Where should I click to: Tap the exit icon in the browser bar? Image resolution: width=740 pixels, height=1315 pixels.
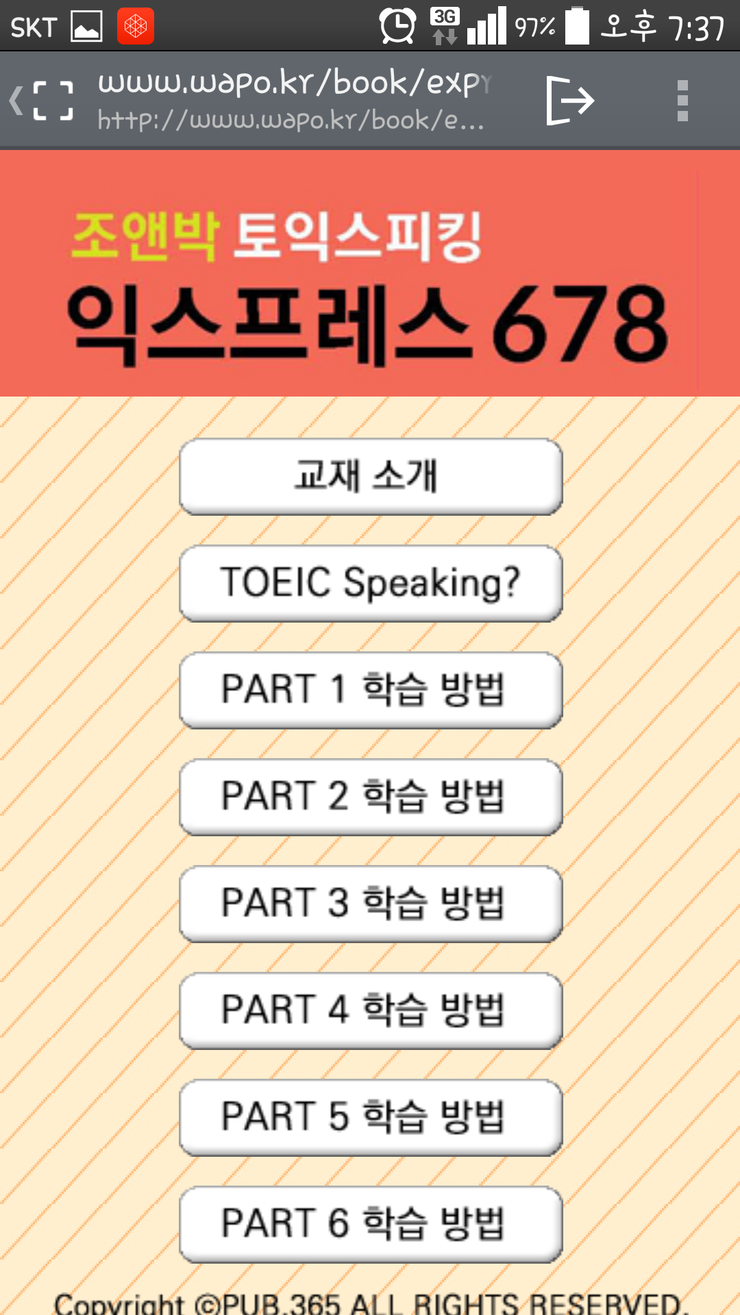(570, 100)
